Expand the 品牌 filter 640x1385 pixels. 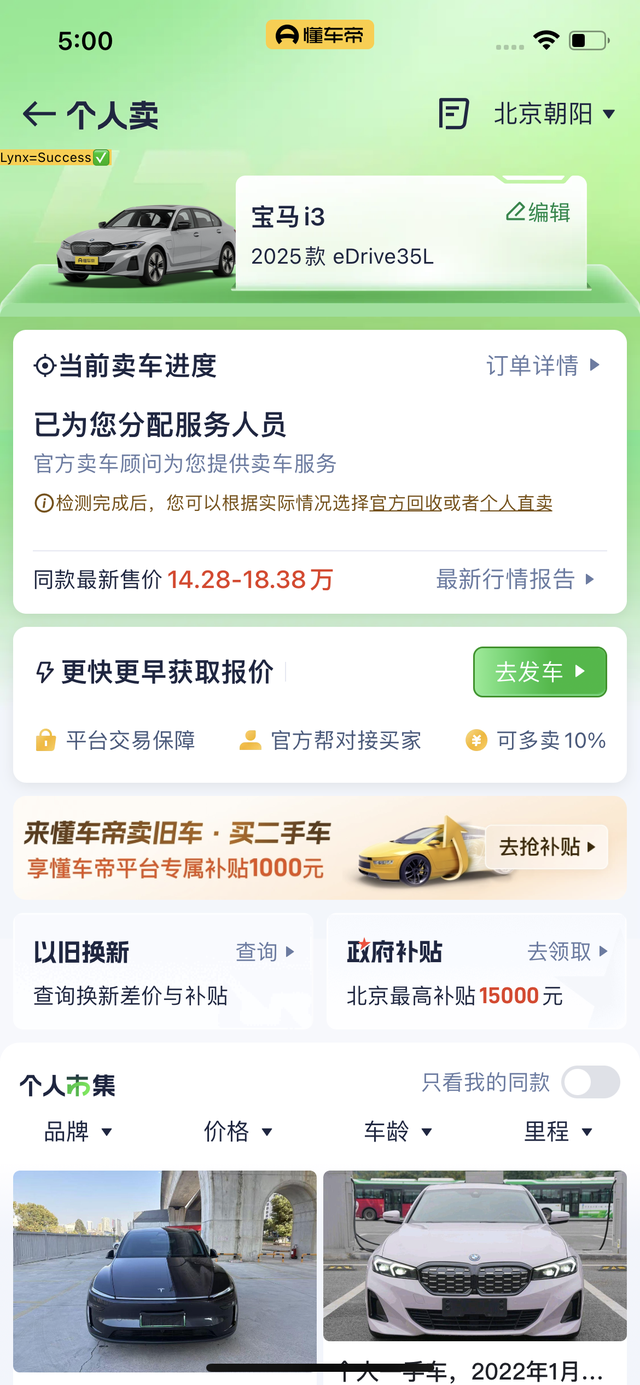[78, 1132]
